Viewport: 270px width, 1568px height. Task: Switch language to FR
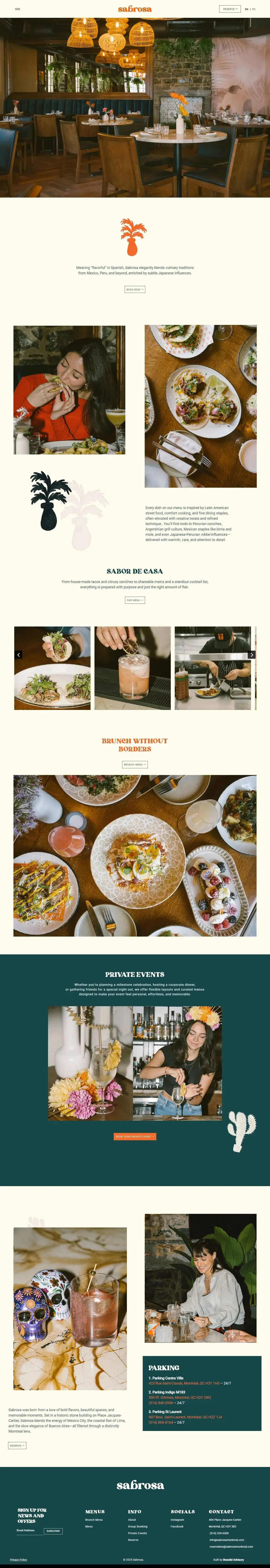click(x=254, y=9)
